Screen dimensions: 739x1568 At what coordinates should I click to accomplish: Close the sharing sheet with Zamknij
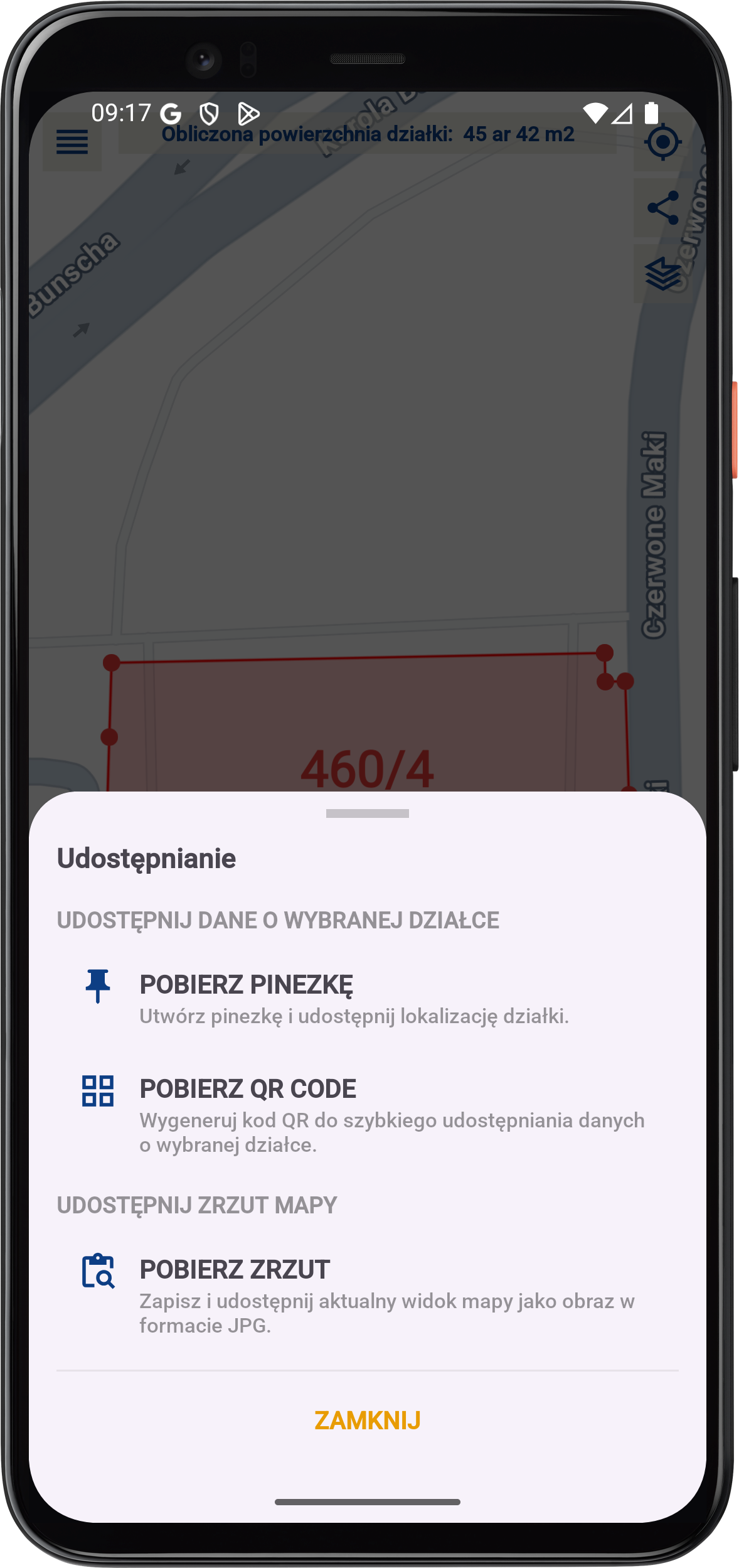pyautogui.click(x=368, y=1420)
